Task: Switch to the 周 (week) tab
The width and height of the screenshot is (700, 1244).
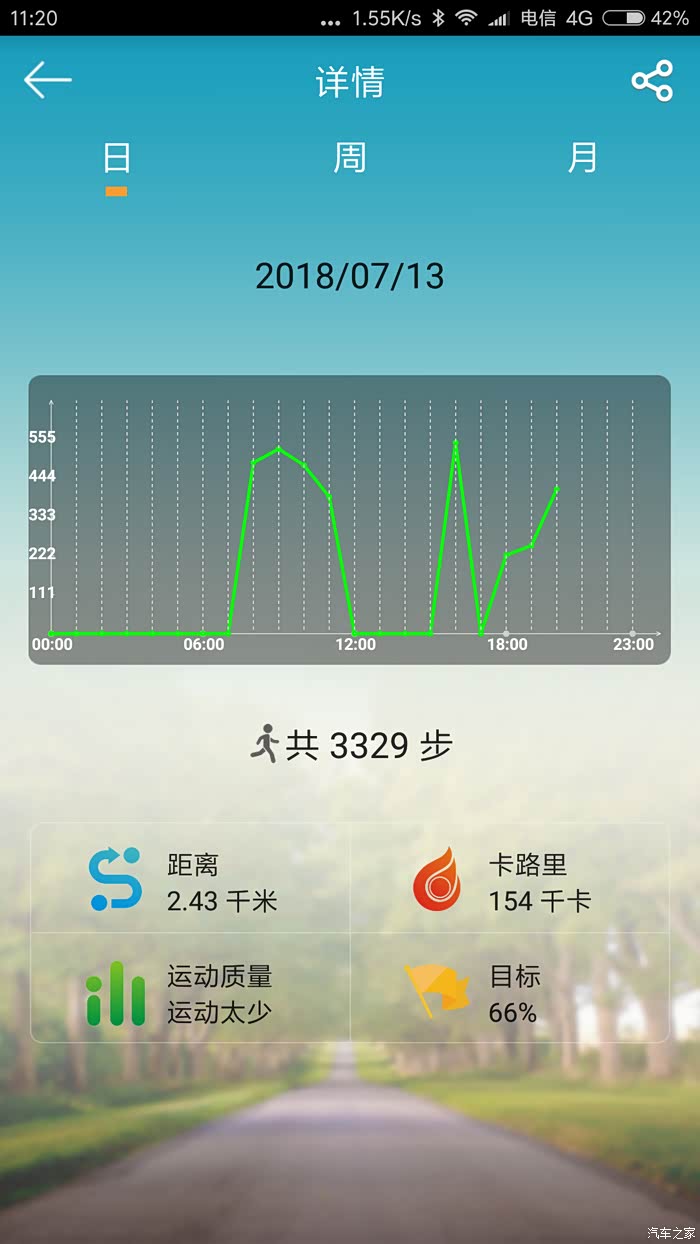Action: pyautogui.click(x=350, y=158)
